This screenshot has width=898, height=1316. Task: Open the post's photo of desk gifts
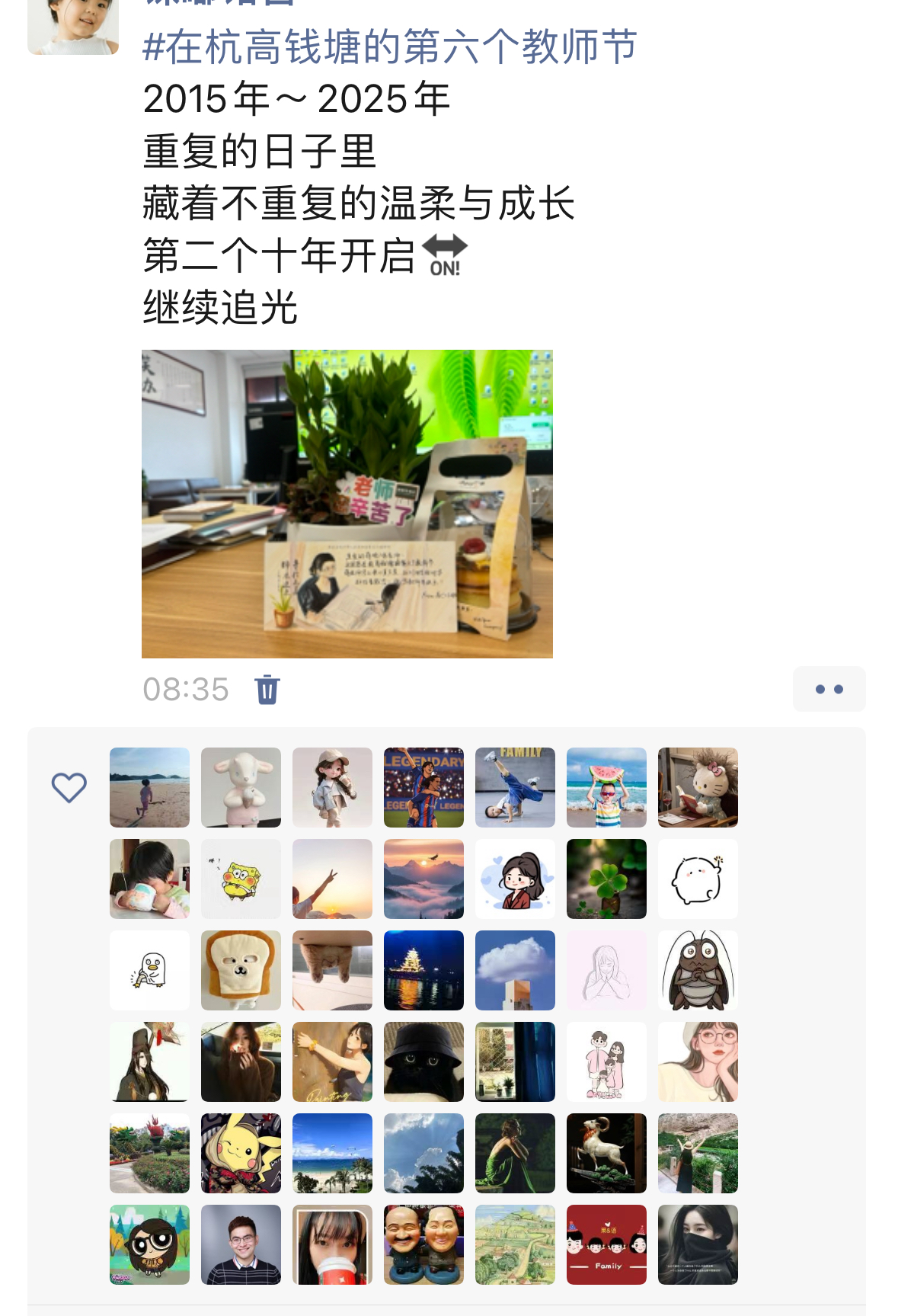tap(347, 504)
